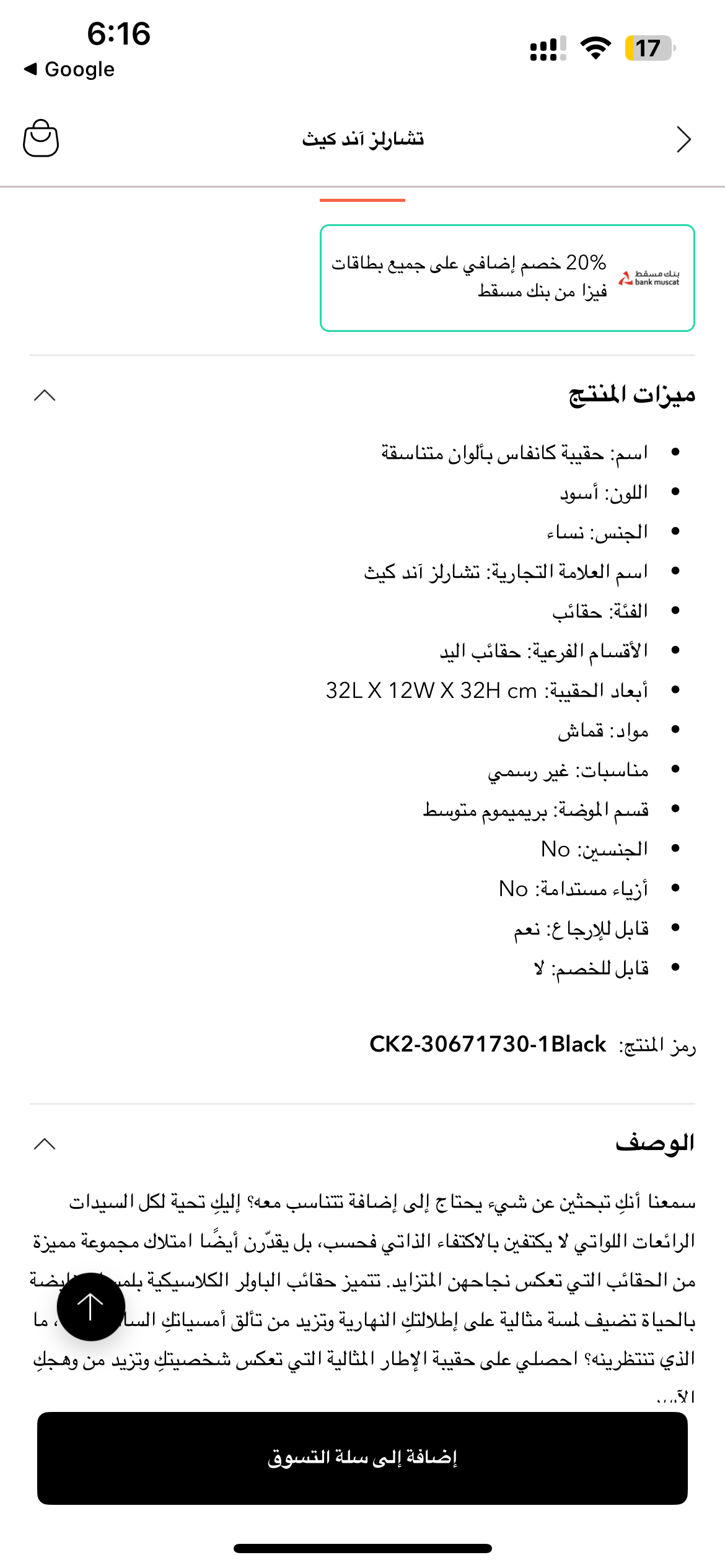This screenshot has width=725, height=1568.
Task: Go back using the header arrow
Action: point(683,139)
